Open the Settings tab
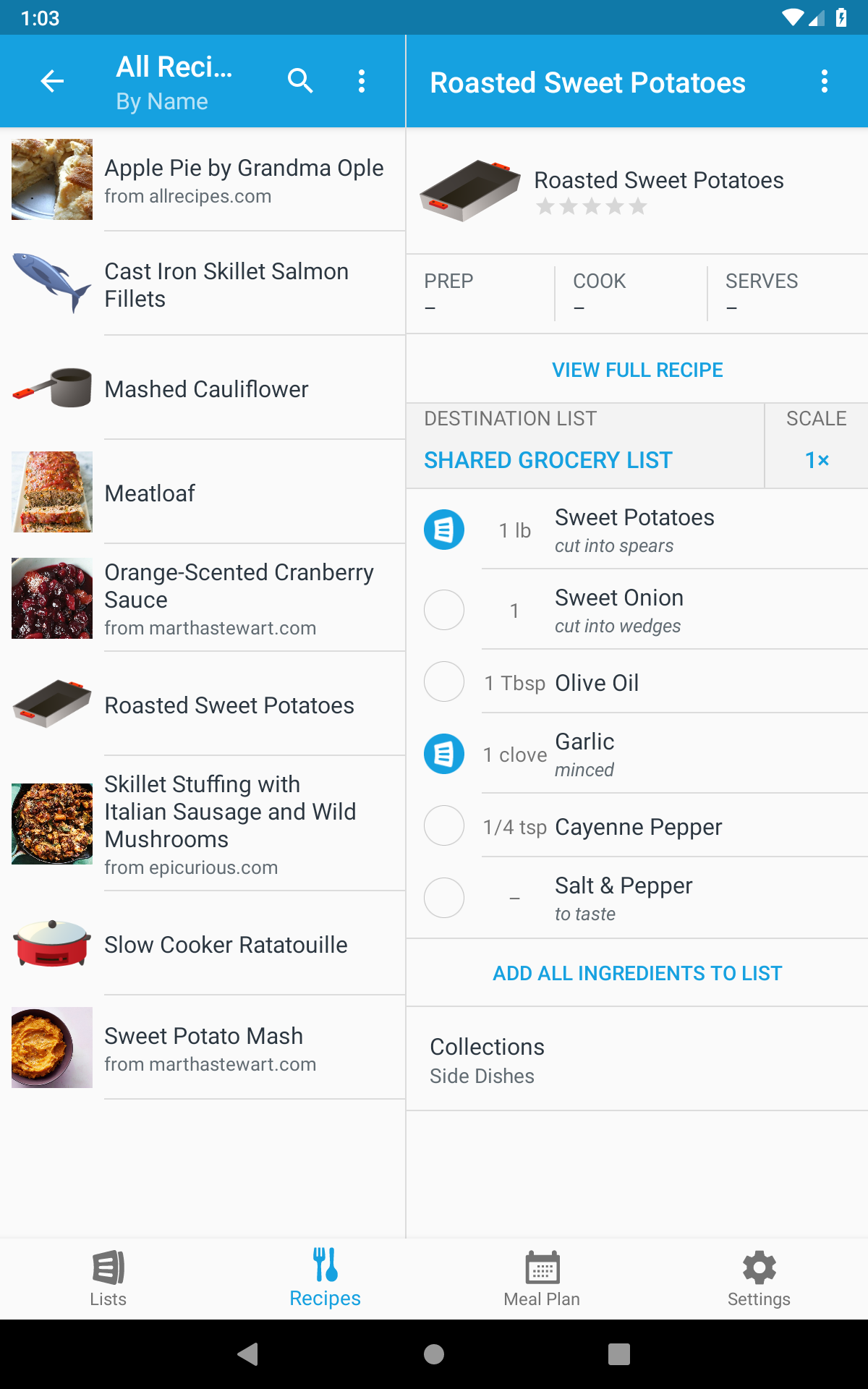The width and height of the screenshot is (868, 1389). click(x=759, y=1279)
